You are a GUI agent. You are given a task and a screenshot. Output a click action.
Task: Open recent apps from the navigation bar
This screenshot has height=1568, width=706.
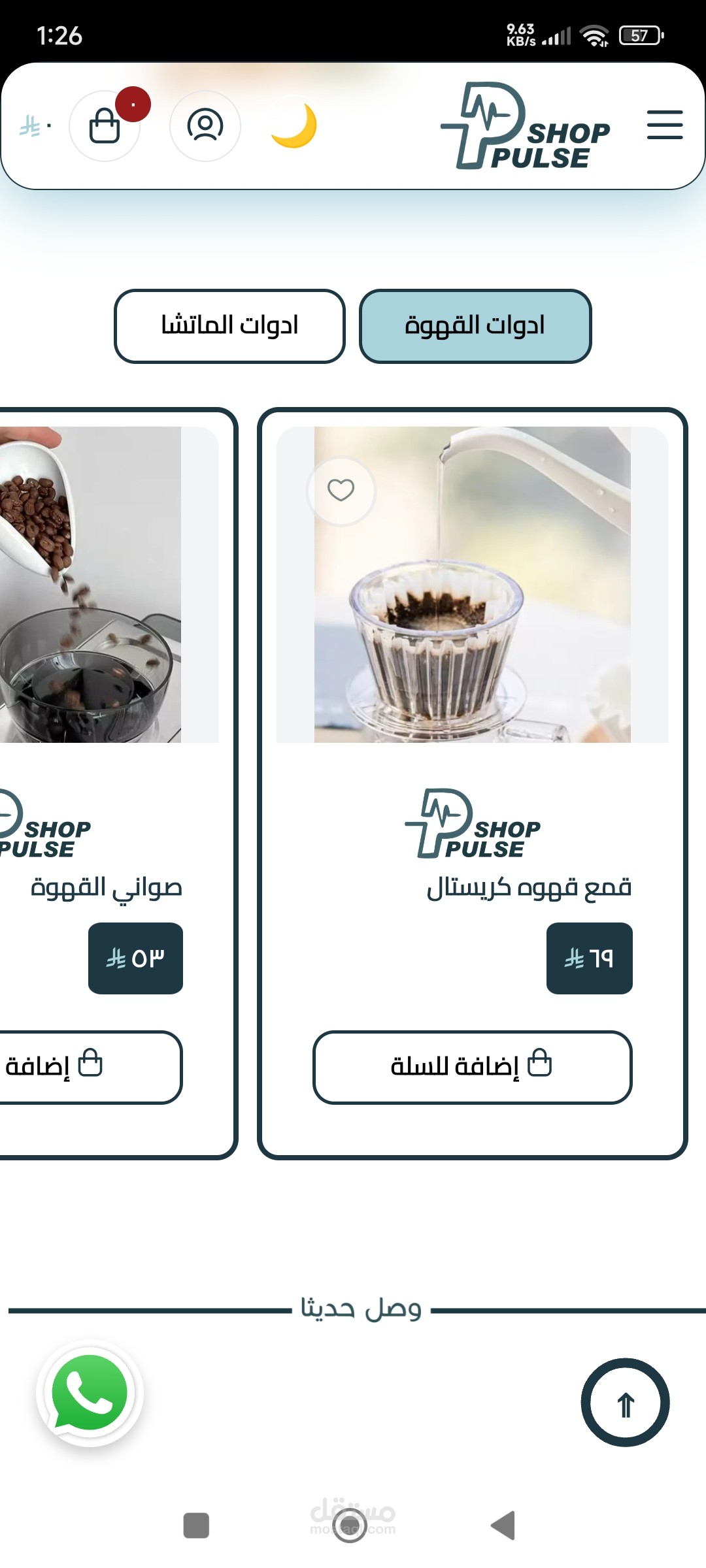click(196, 1526)
